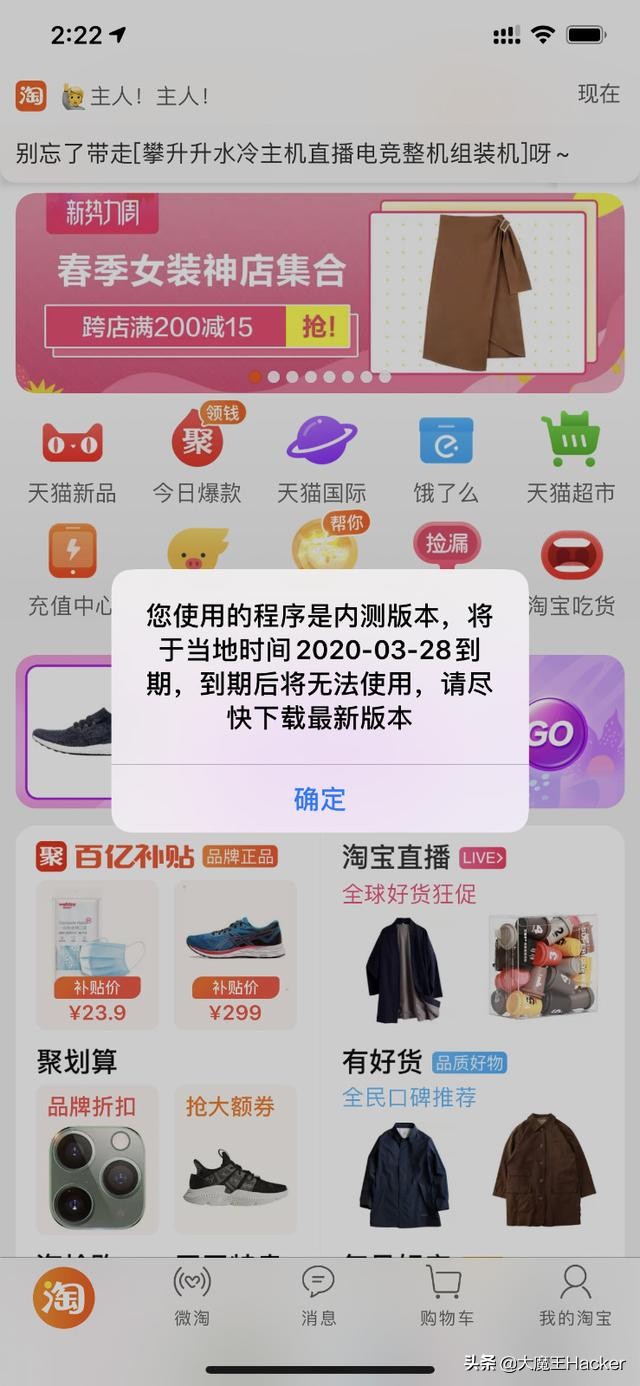Open the ¥299 running shoe deal
Image resolution: width=640 pixels, height=1386 pixels.
pos(235,955)
